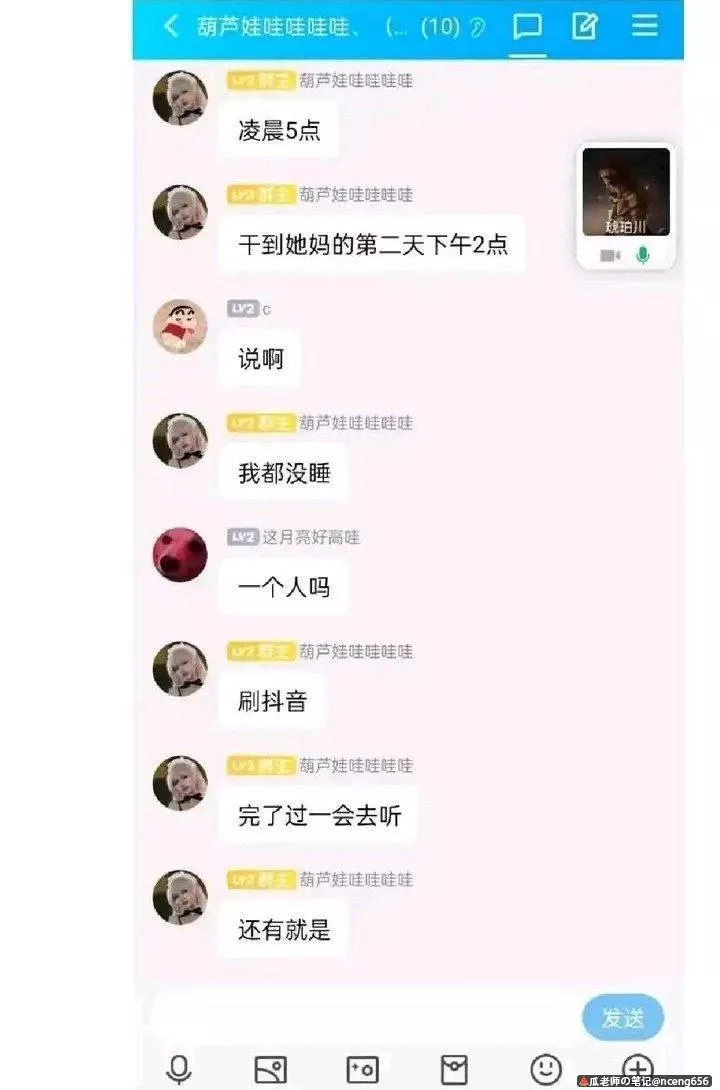
Task: Open the camera icon in the toolbar
Action: point(362,1068)
